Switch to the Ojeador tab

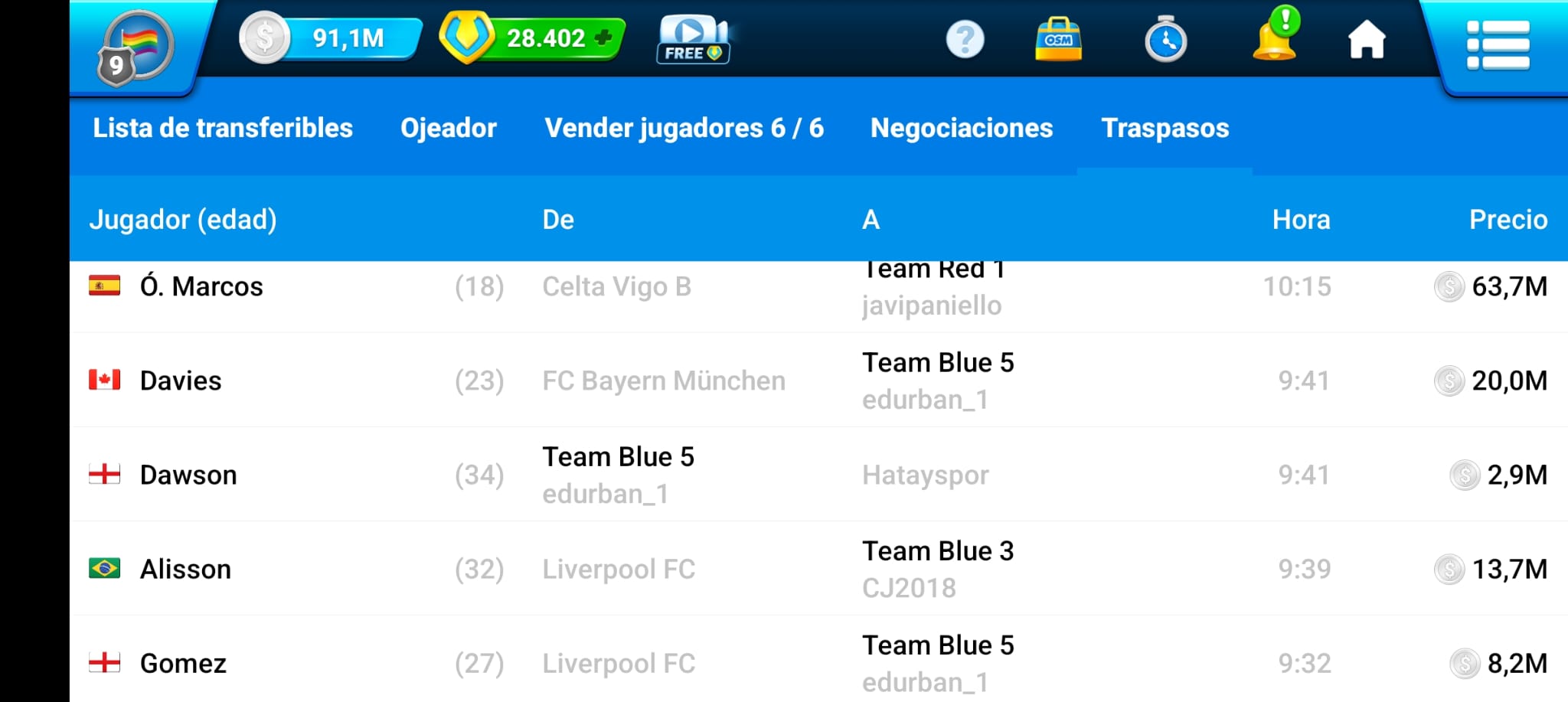click(x=449, y=128)
